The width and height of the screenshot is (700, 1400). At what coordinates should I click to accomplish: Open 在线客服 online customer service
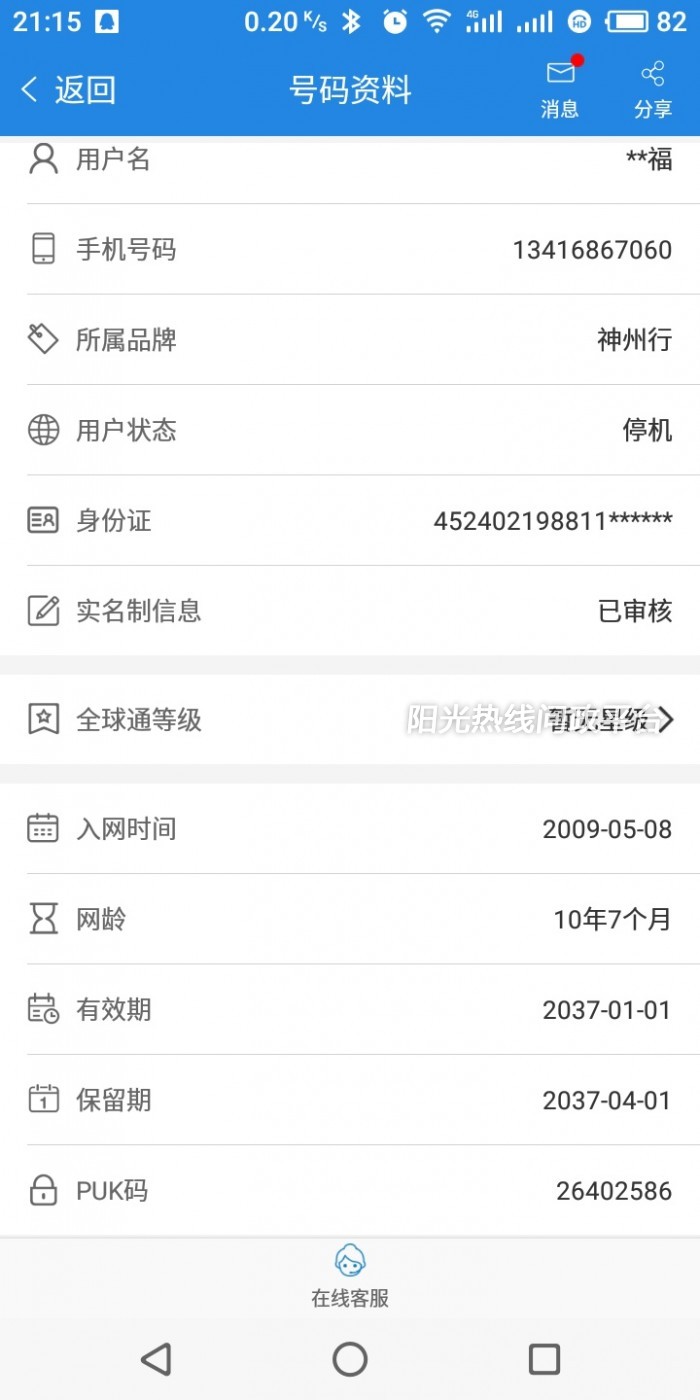(x=350, y=1276)
